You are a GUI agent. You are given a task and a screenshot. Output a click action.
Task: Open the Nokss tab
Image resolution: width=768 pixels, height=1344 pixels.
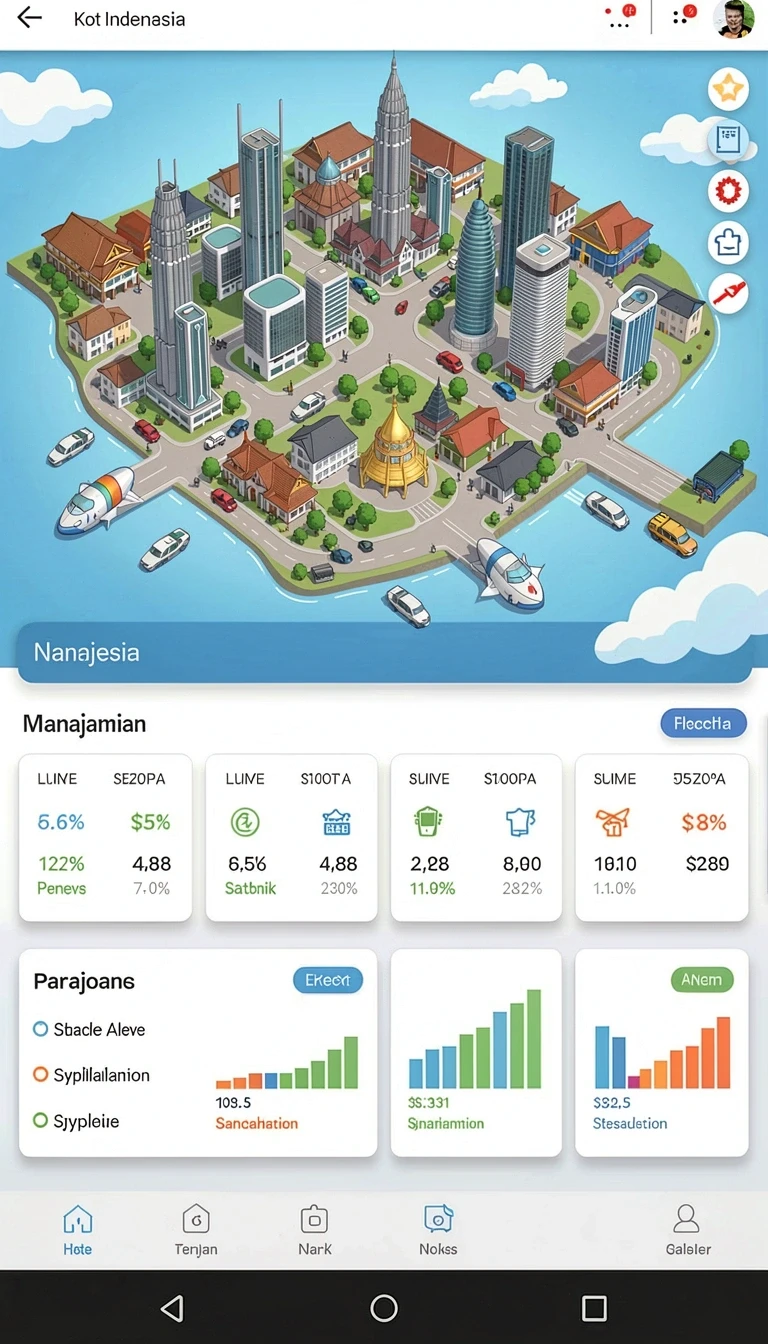pyautogui.click(x=438, y=1230)
